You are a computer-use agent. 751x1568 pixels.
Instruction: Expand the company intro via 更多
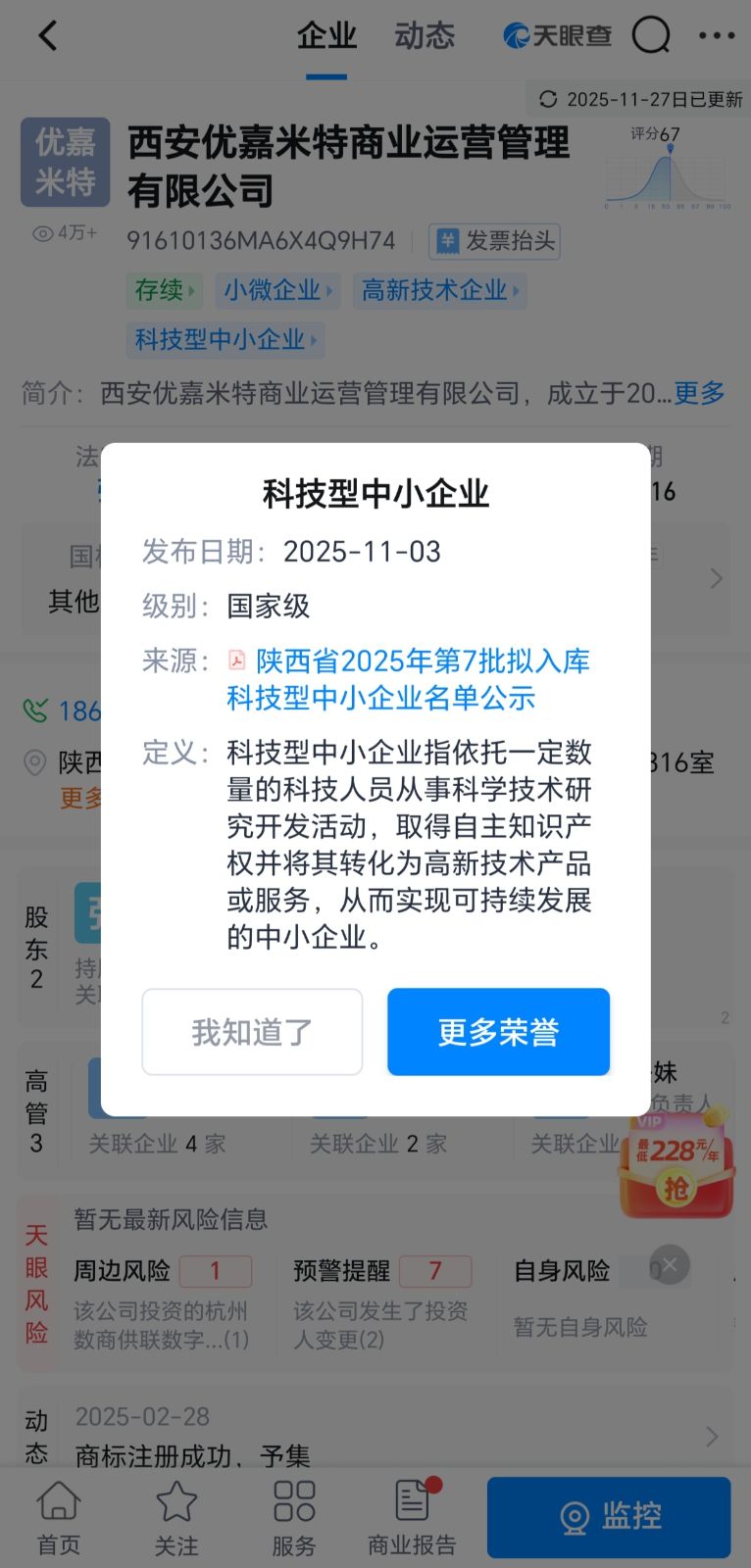(x=699, y=393)
